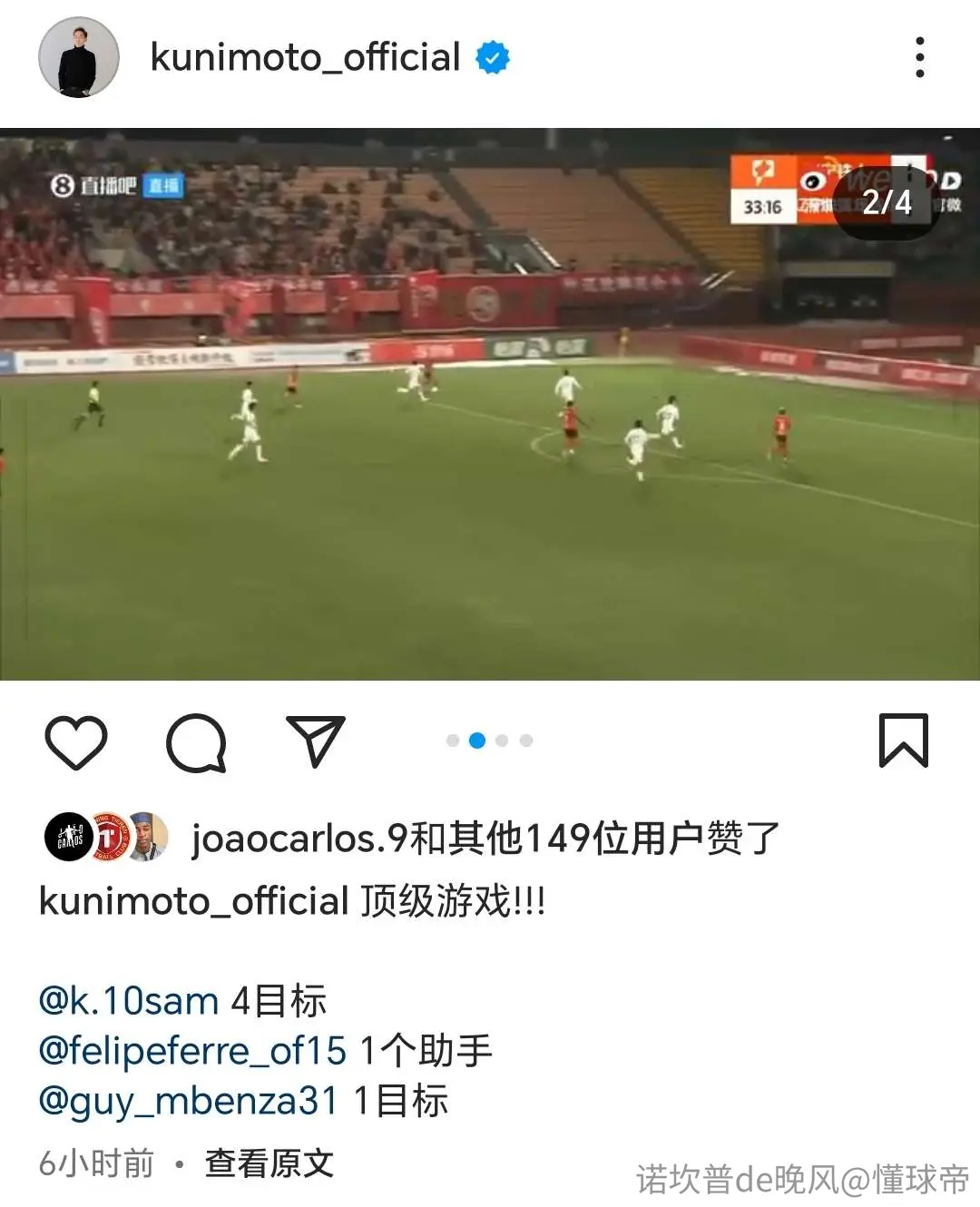The image size is (980, 1207).
Task: Open the @guy_mbenza31 mention
Action: [189, 1101]
